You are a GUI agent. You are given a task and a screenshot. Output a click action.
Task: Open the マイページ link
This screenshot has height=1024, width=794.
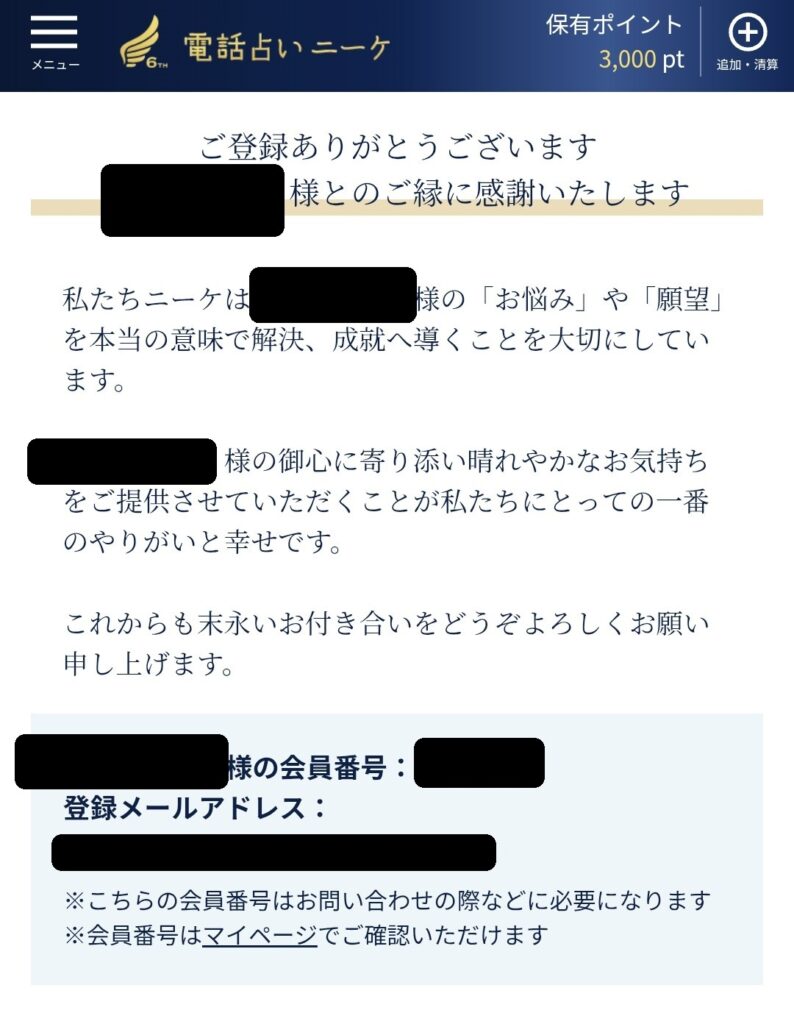click(x=260, y=936)
